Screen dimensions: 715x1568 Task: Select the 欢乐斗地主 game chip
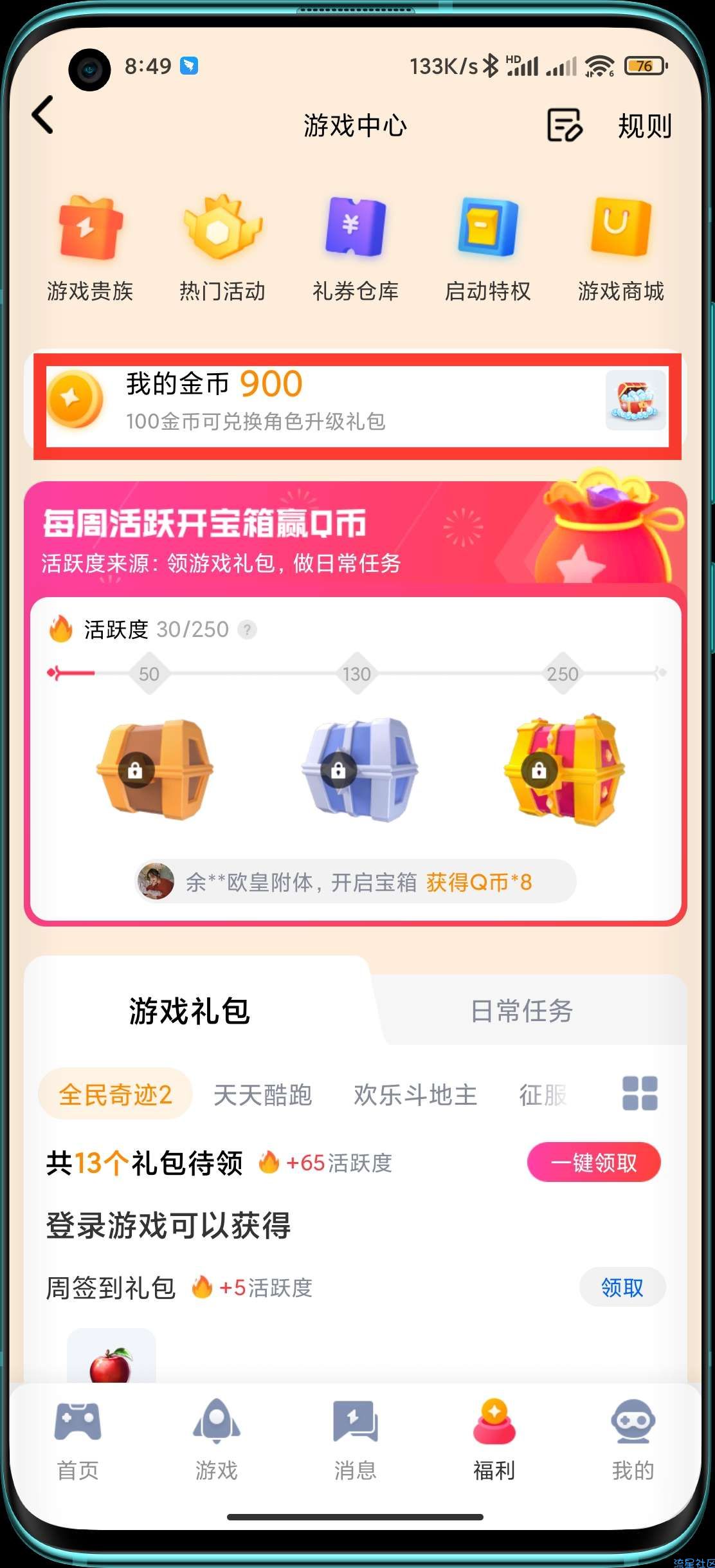pyautogui.click(x=415, y=1094)
